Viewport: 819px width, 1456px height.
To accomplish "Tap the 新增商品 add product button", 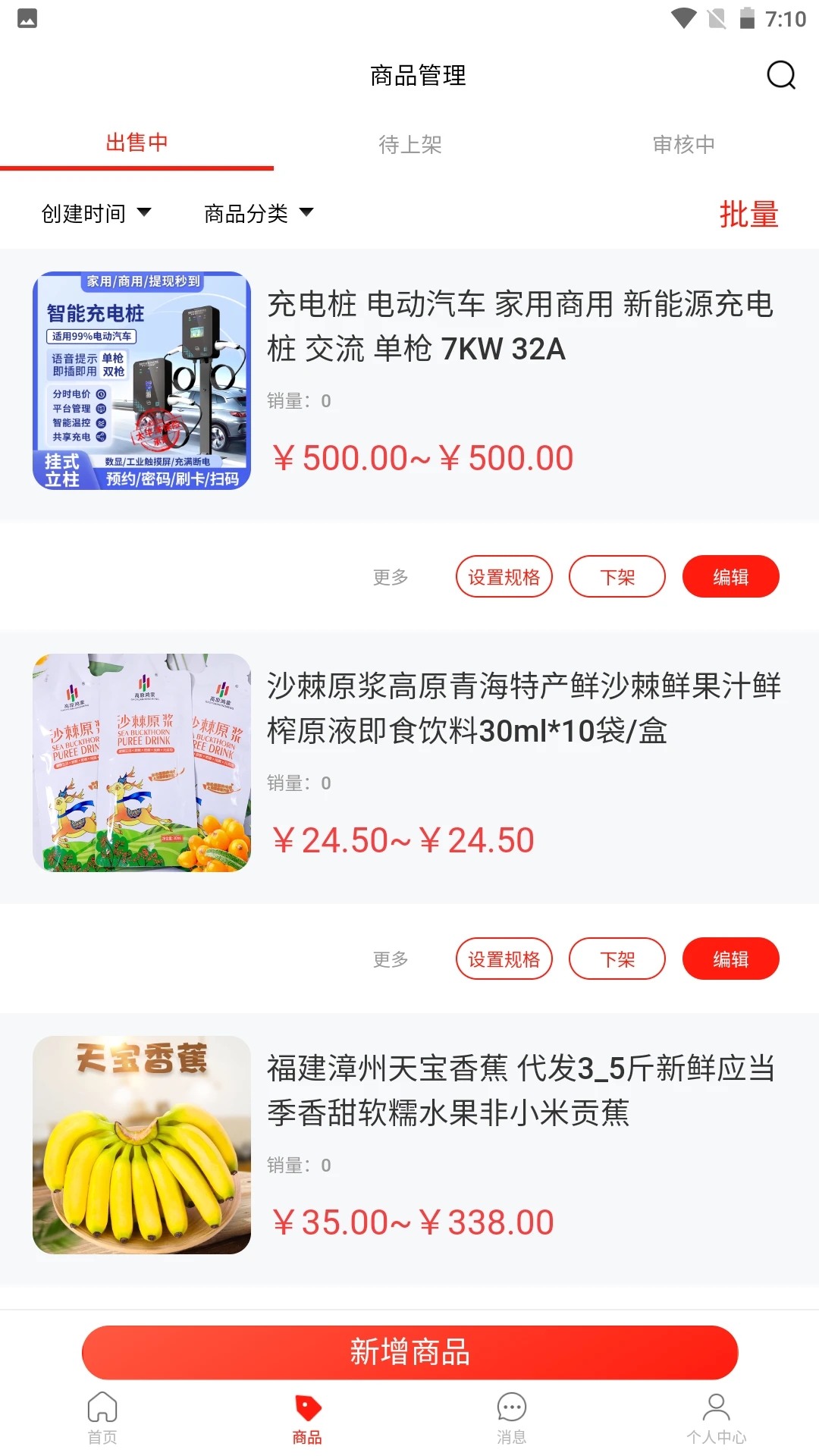I will [x=409, y=1354].
